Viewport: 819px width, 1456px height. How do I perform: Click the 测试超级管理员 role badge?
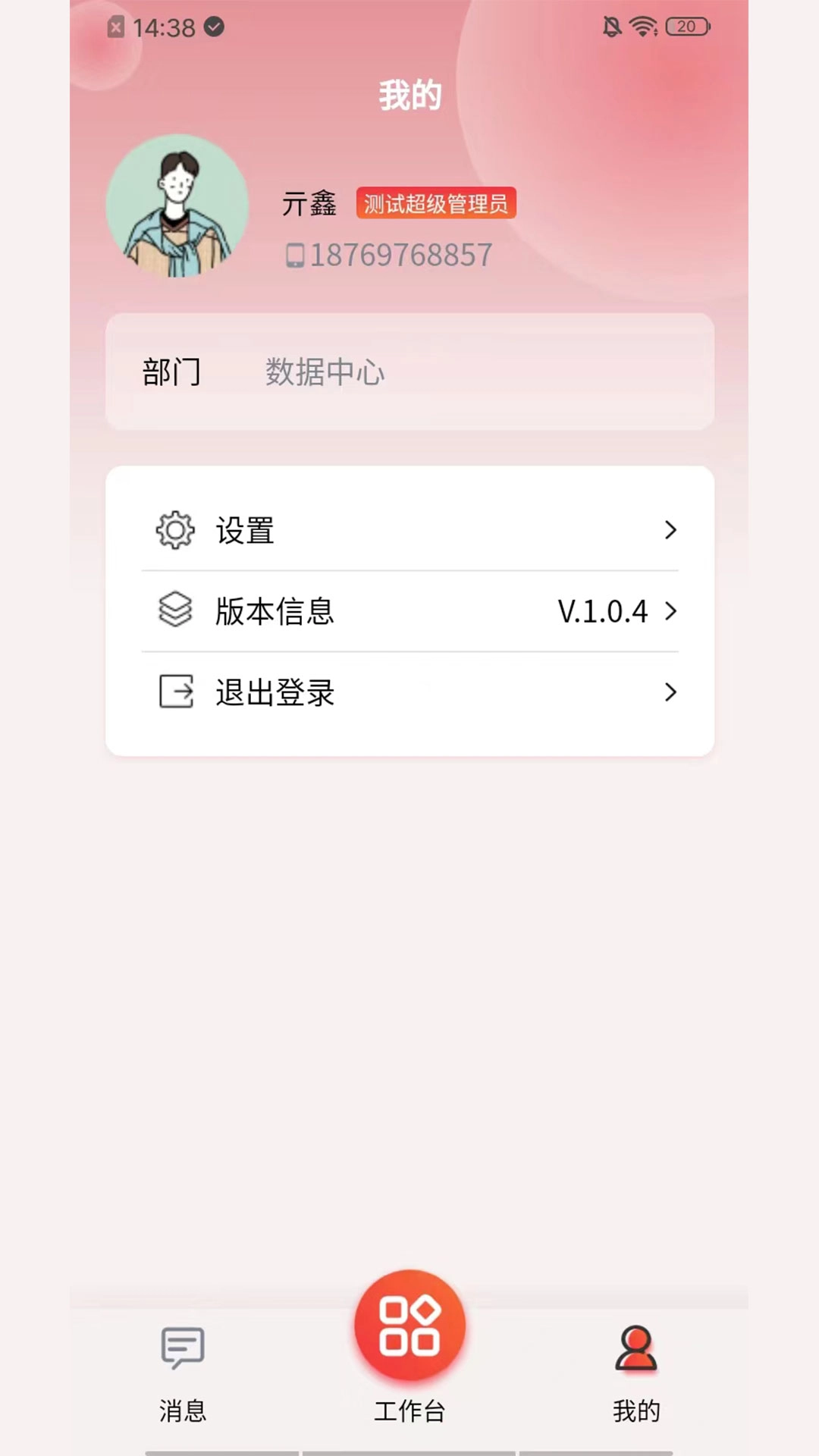pos(438,203)
